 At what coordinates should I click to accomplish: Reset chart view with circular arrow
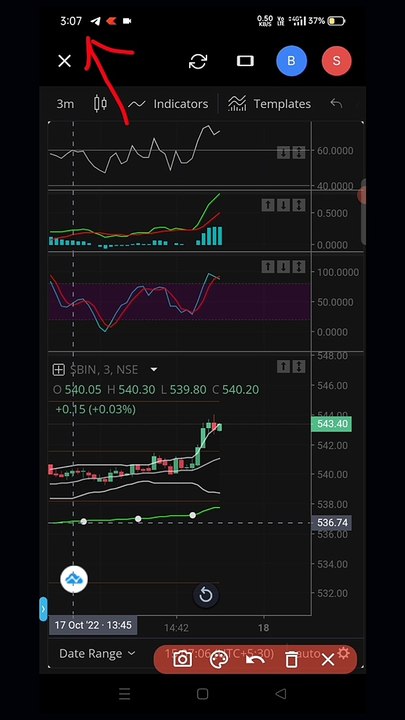(x=205, y=595)
